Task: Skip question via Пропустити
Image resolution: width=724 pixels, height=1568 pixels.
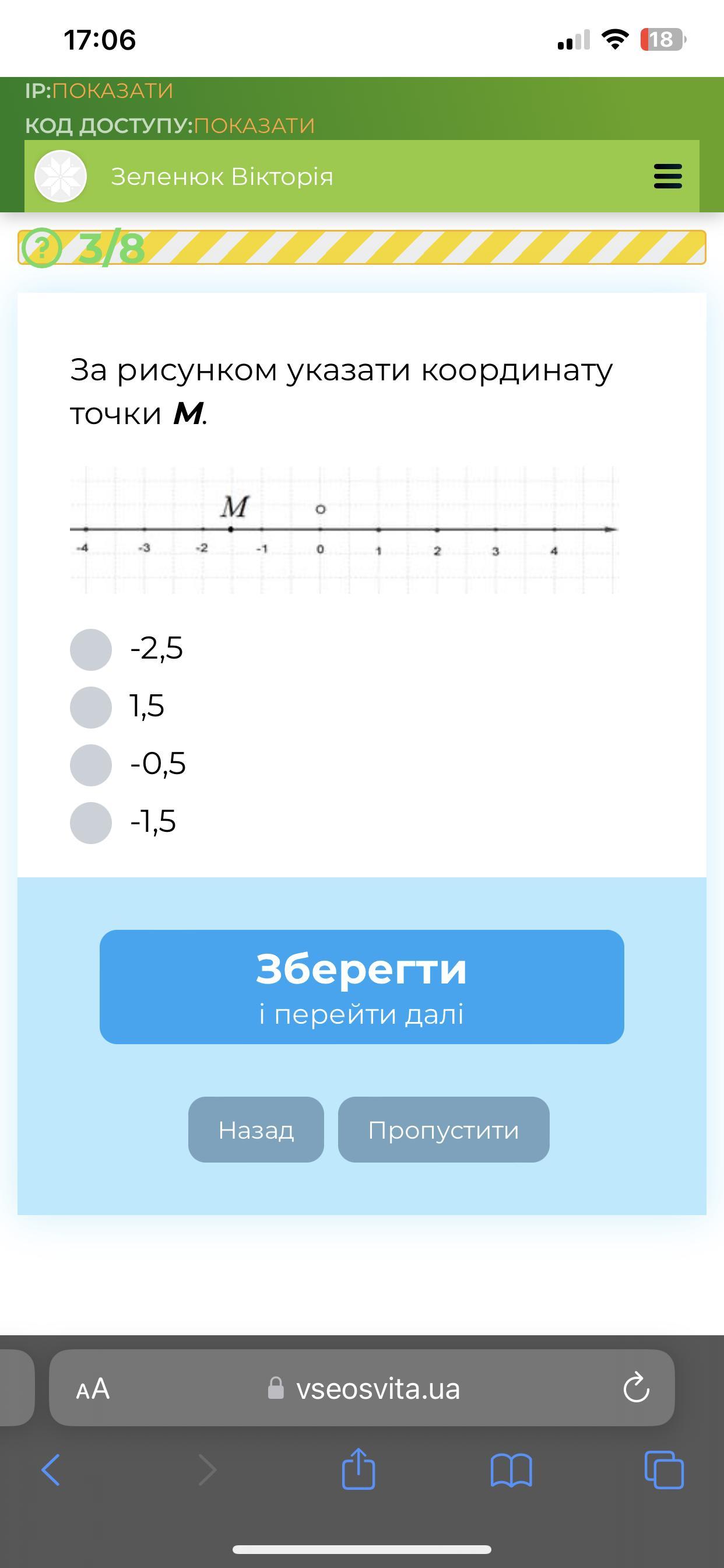Action: 444,1130
